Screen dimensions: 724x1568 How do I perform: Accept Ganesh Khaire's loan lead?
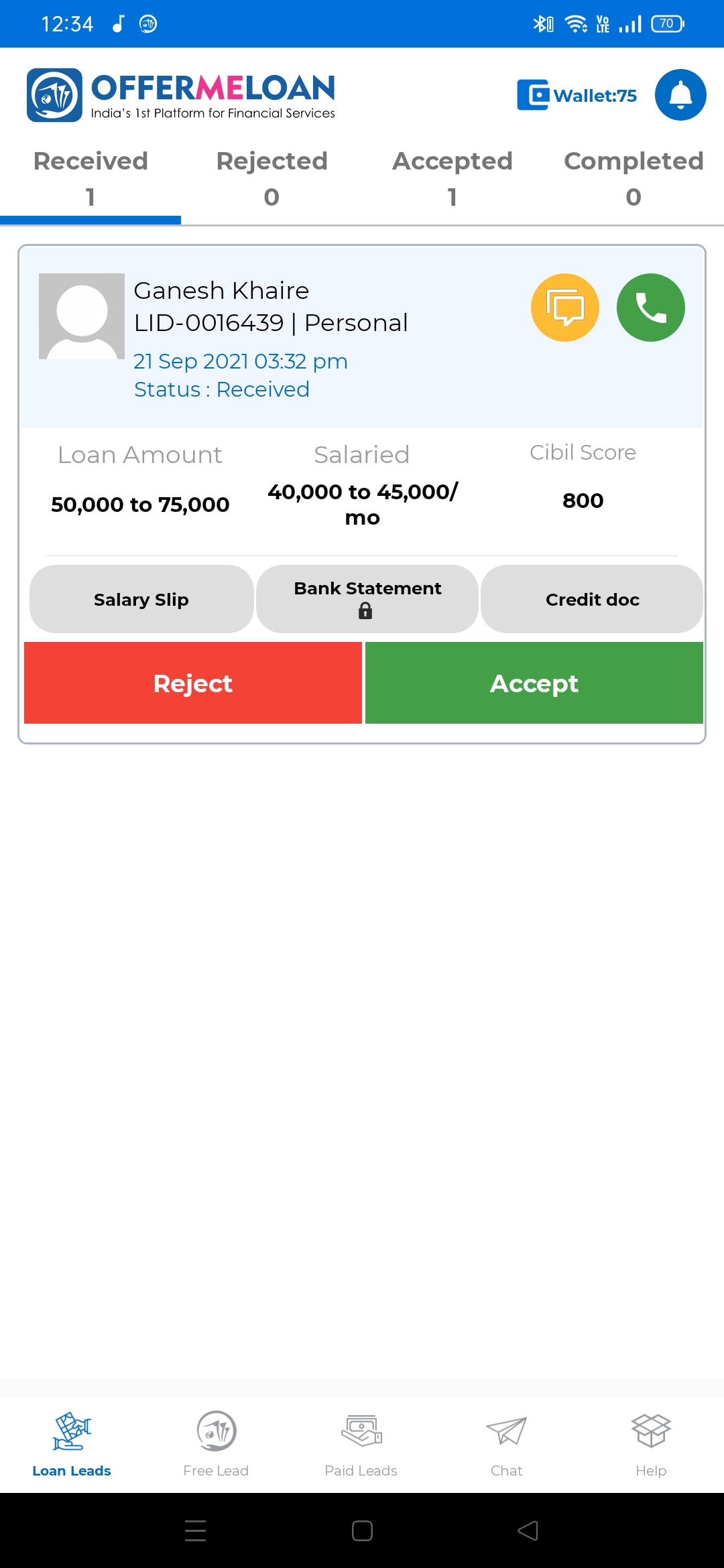tap(534, 683)
